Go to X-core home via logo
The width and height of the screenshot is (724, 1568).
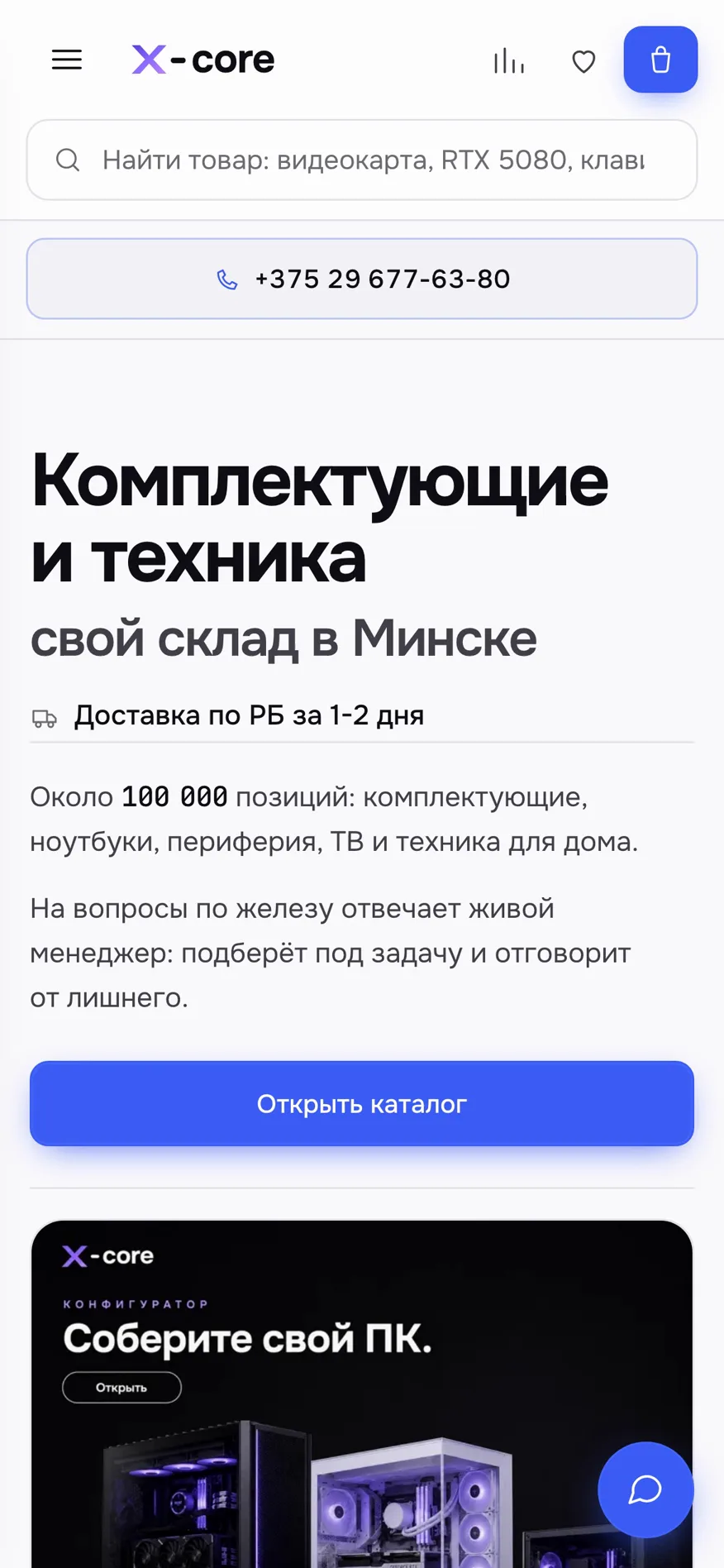point(203,60)
